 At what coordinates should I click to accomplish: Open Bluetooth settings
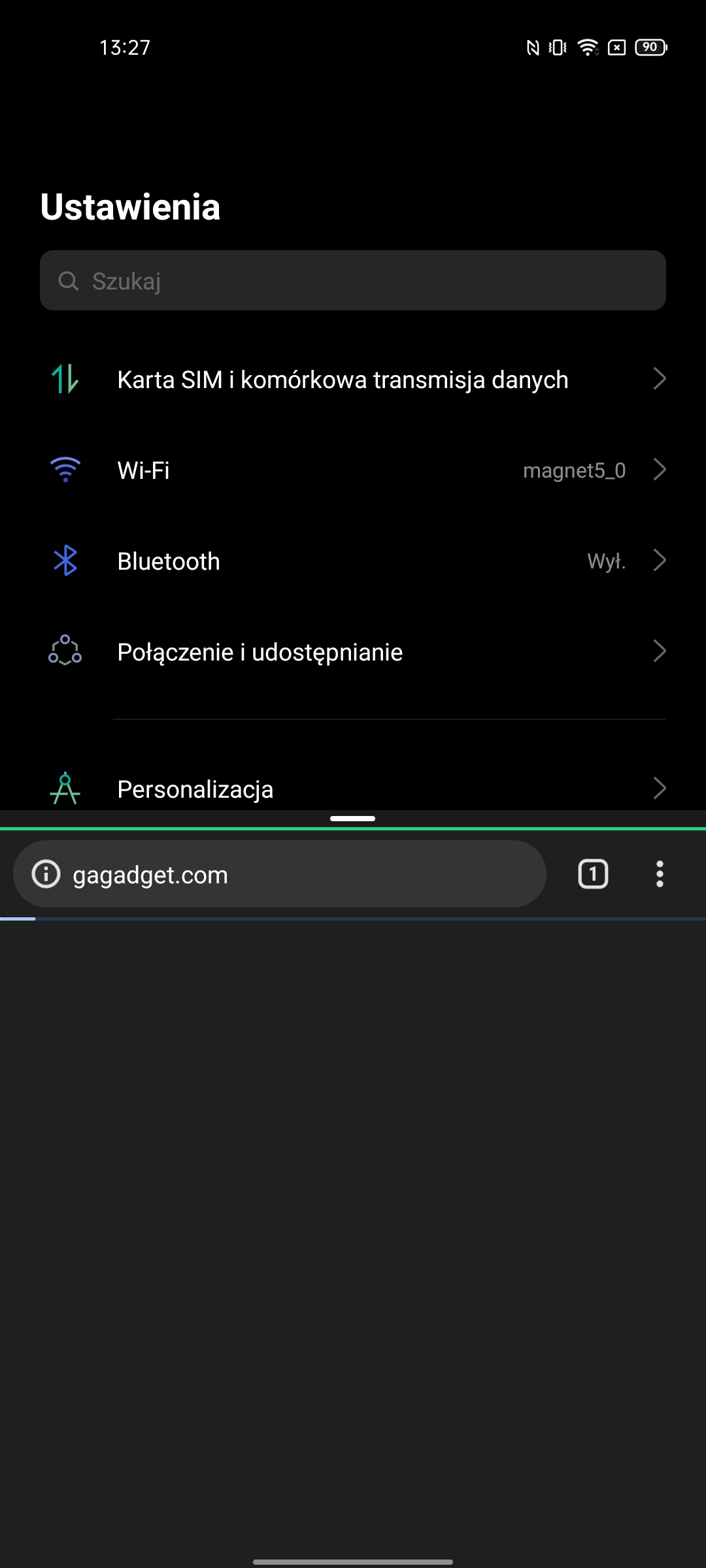tap(353, 561)
